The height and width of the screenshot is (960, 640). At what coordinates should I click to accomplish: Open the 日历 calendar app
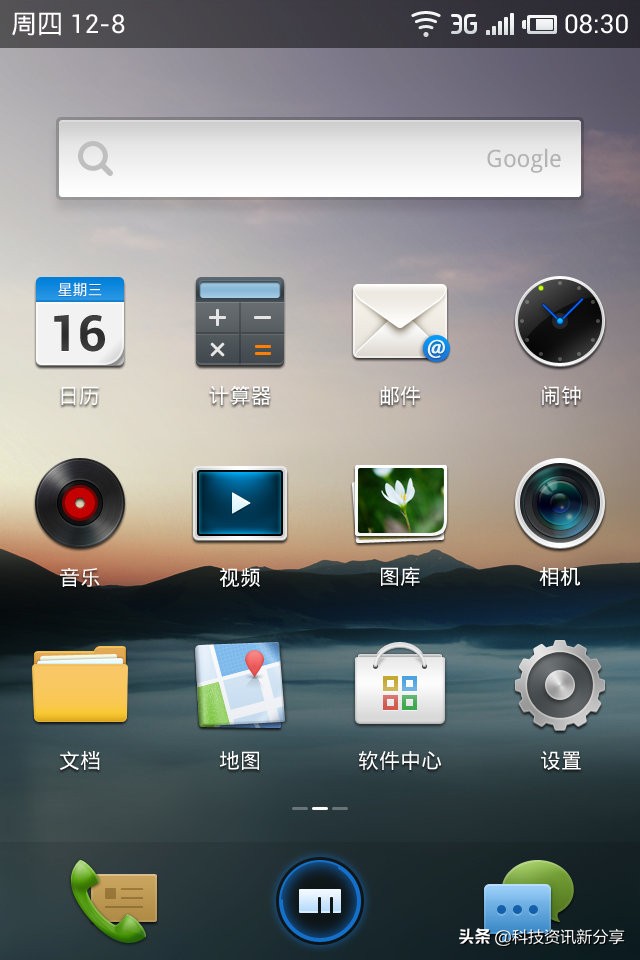80,322
